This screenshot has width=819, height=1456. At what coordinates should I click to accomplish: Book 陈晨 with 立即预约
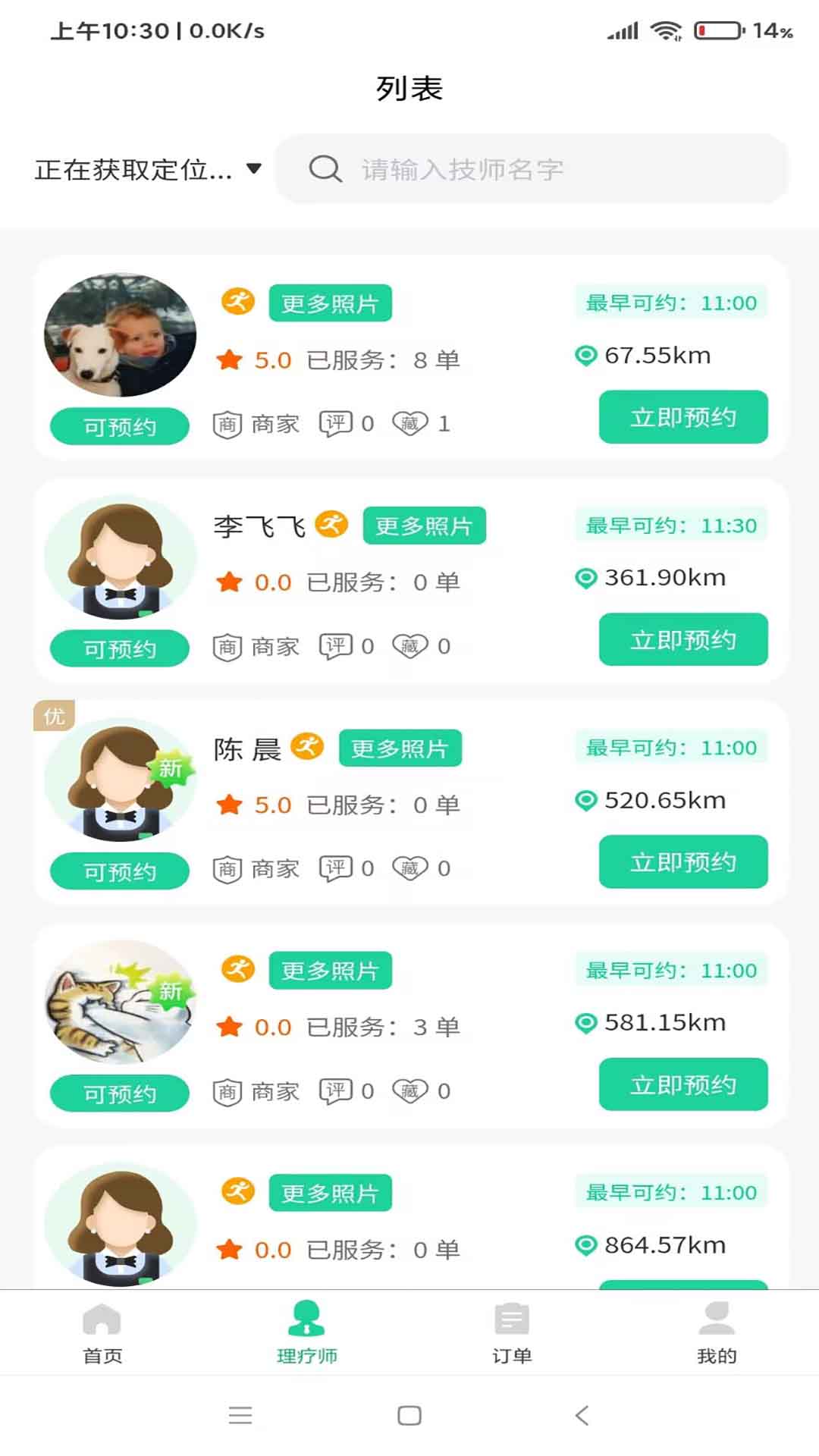[682, 861]
